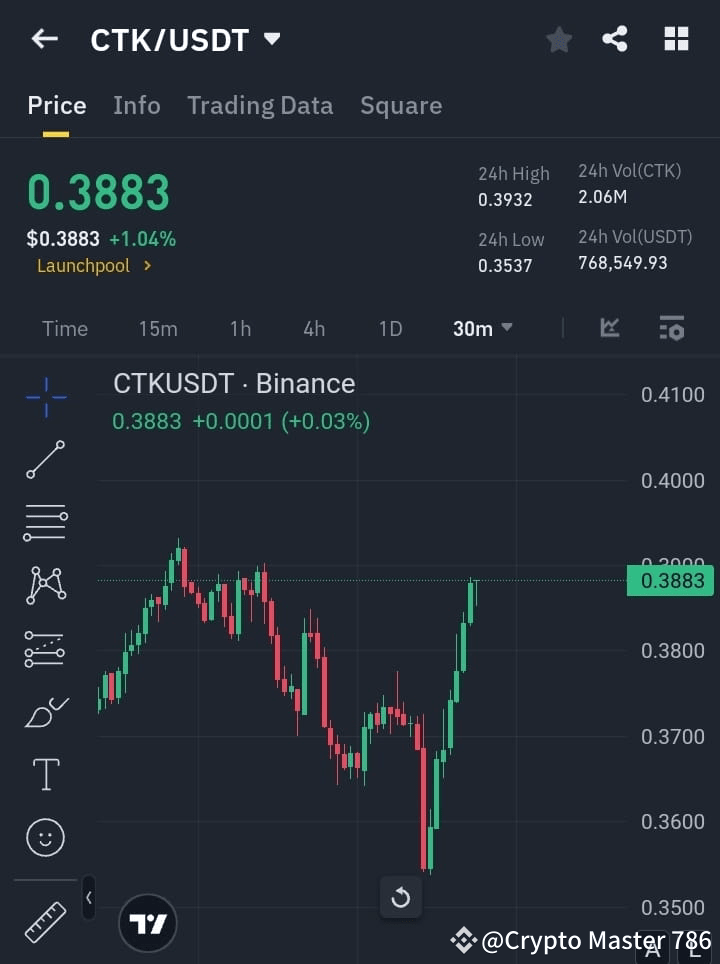The width and height of the screenshot is (720, 964).
Task: Open the emoji sticker tool
Action: tap(45, 837)
